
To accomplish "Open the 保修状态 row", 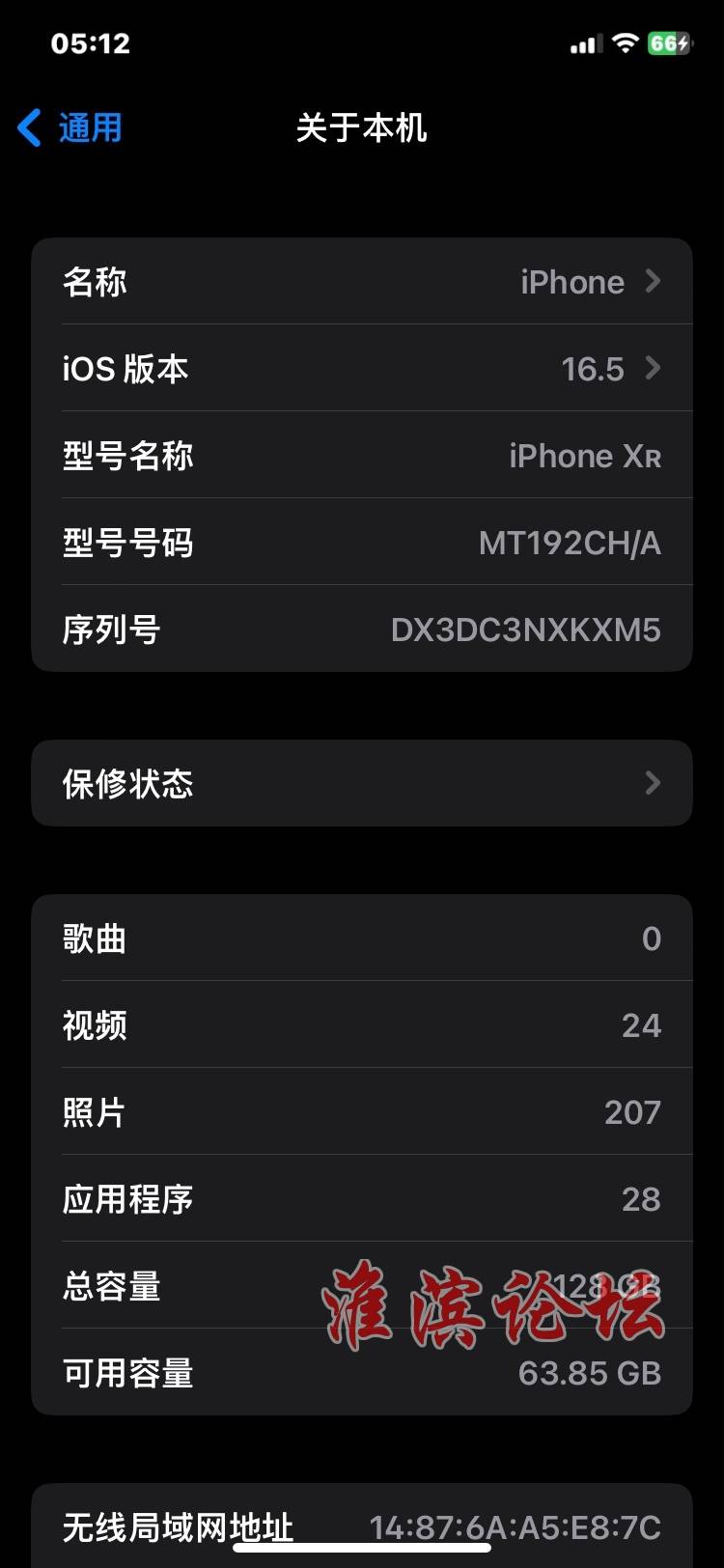I will coord(362,783).
